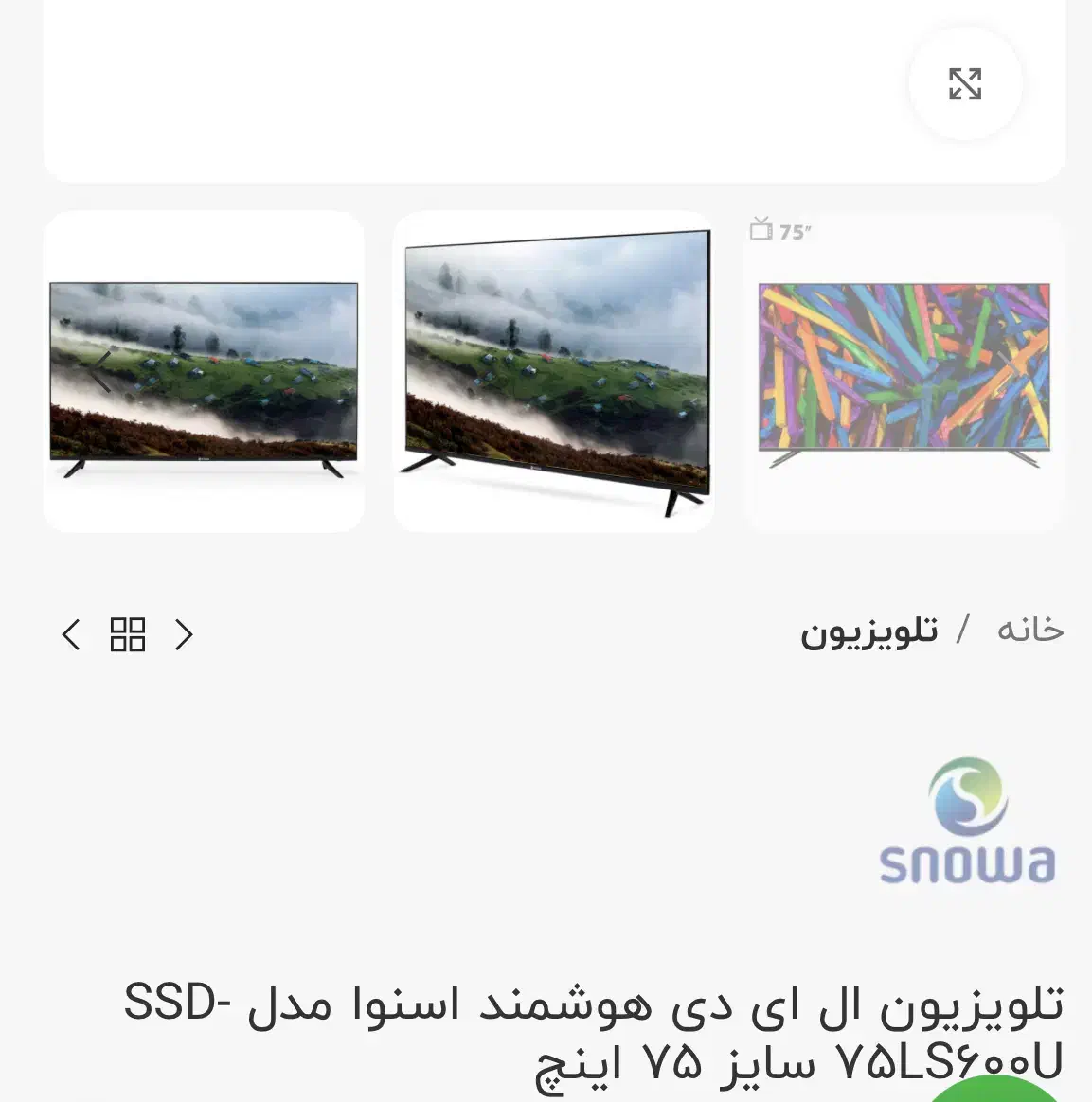Expand the product image to fullscreen
The width and height of the screenshot is (1092, 1102).
965,84
